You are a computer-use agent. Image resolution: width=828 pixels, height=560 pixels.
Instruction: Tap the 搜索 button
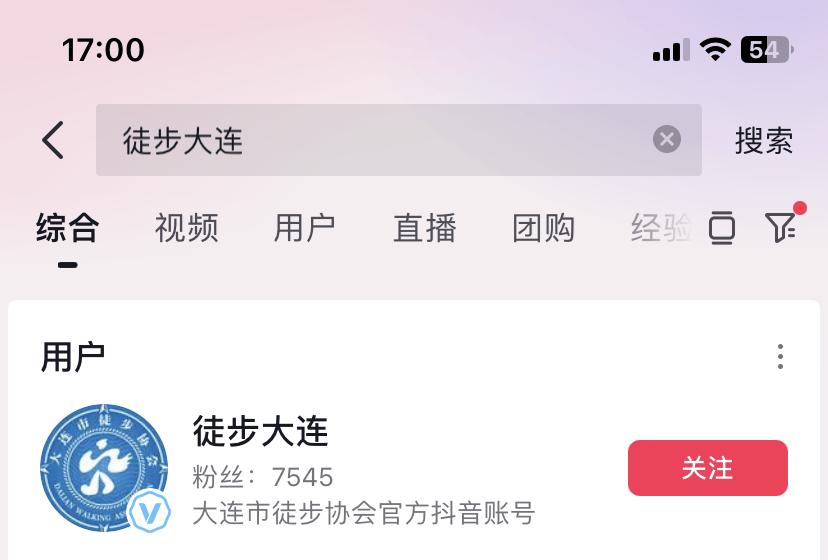[764, 141]
